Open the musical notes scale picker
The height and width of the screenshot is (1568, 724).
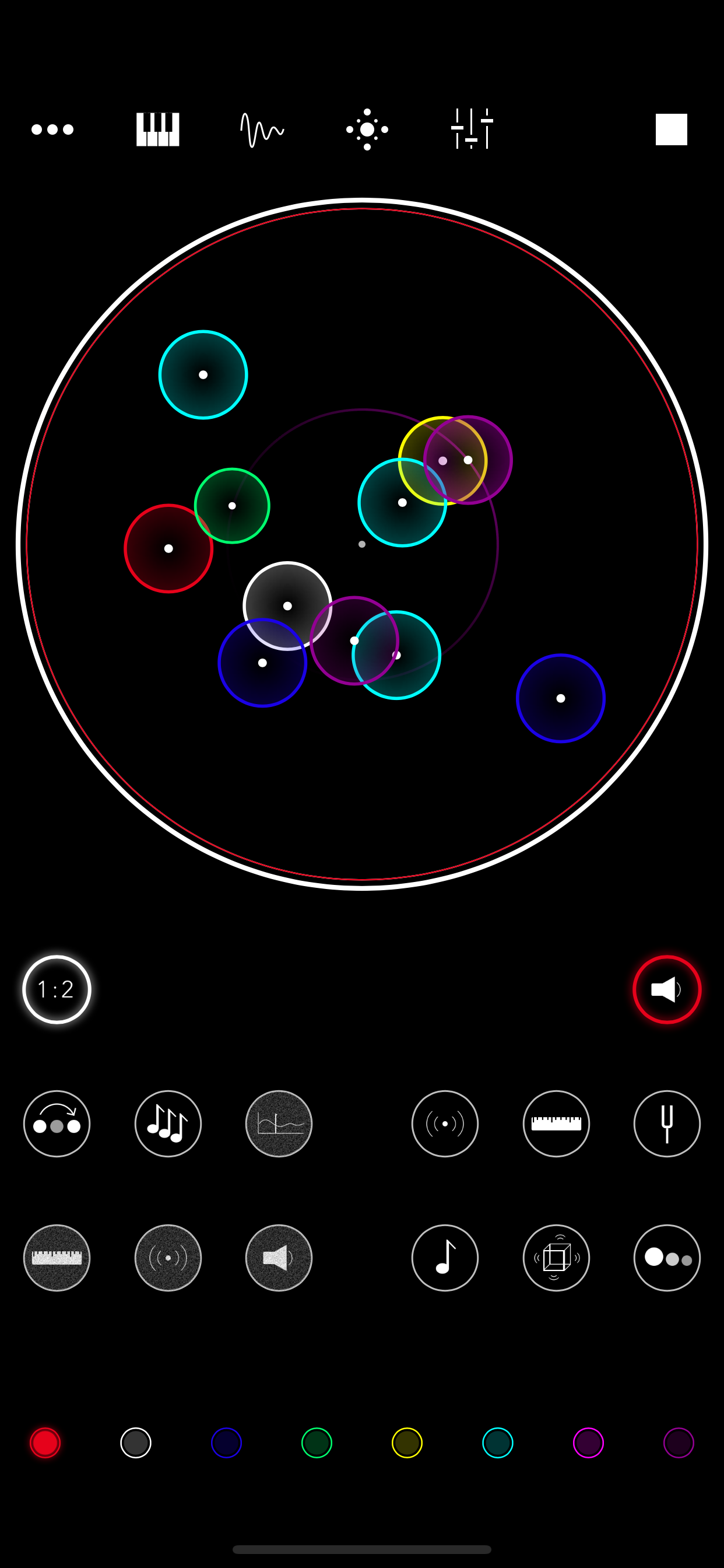[x=167, y=1123]
